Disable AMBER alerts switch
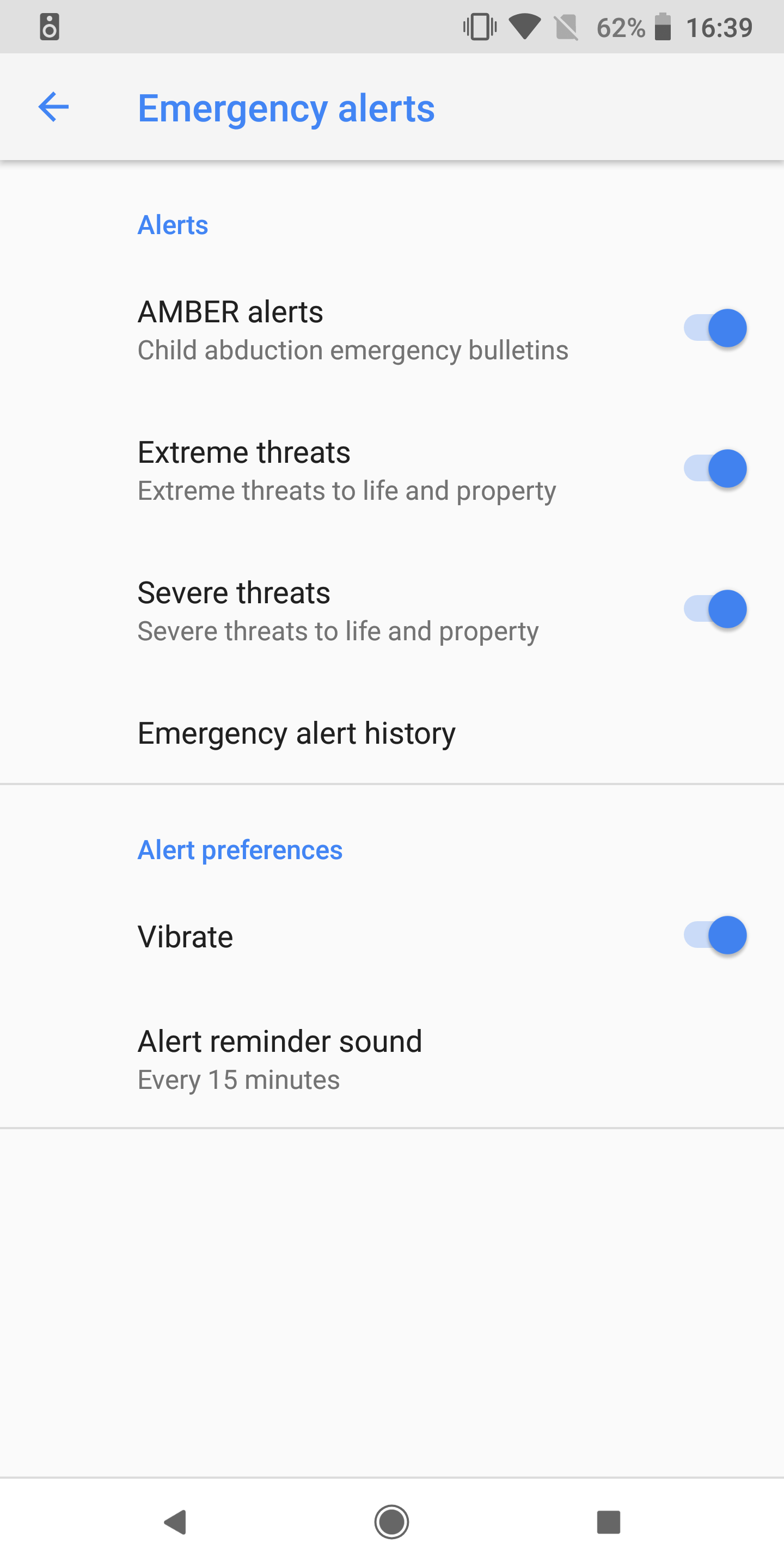Viewport: 784px width, 1568px height. pyautogui.click(x=715, y=328)
